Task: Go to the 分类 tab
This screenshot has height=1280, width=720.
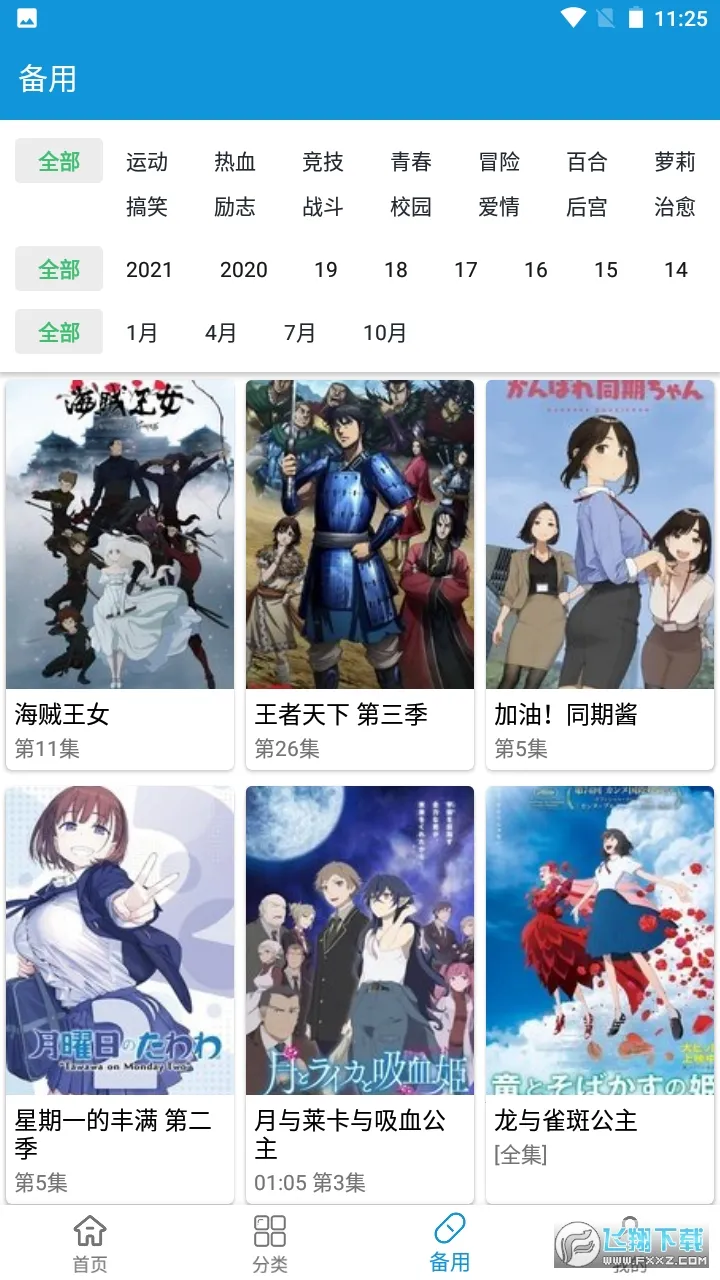Action: point(270,1243)
